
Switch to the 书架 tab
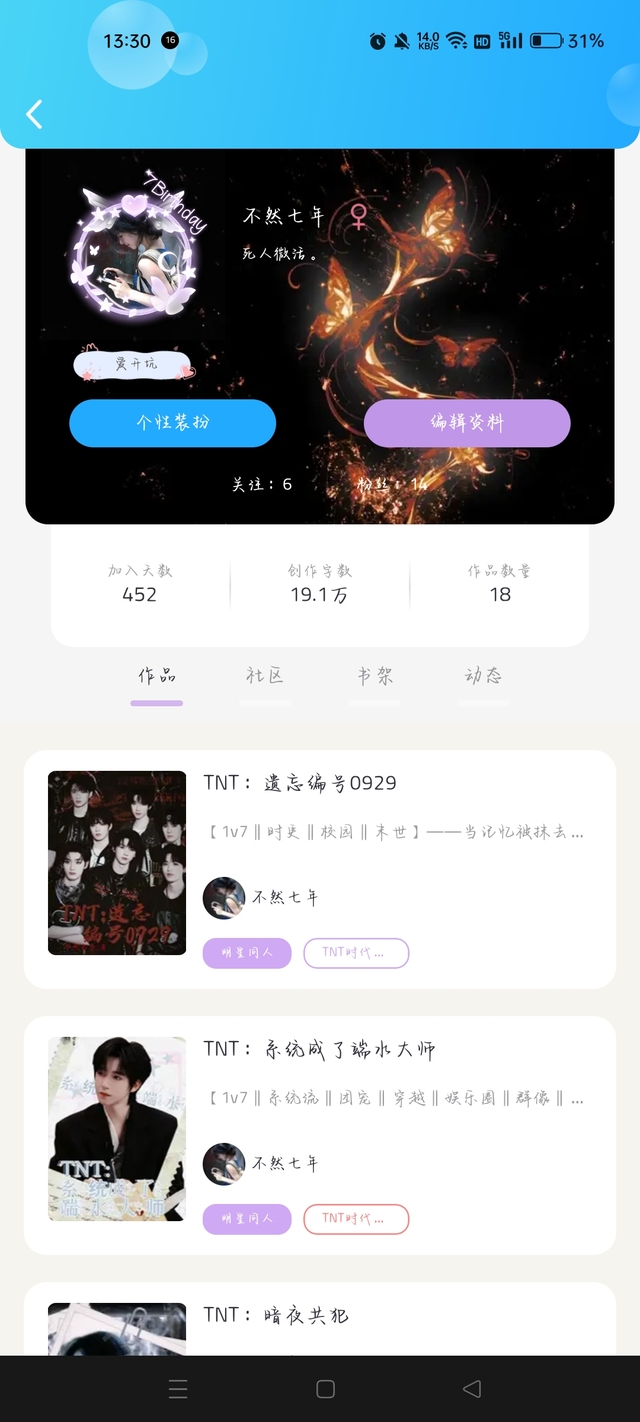point(374,677)
